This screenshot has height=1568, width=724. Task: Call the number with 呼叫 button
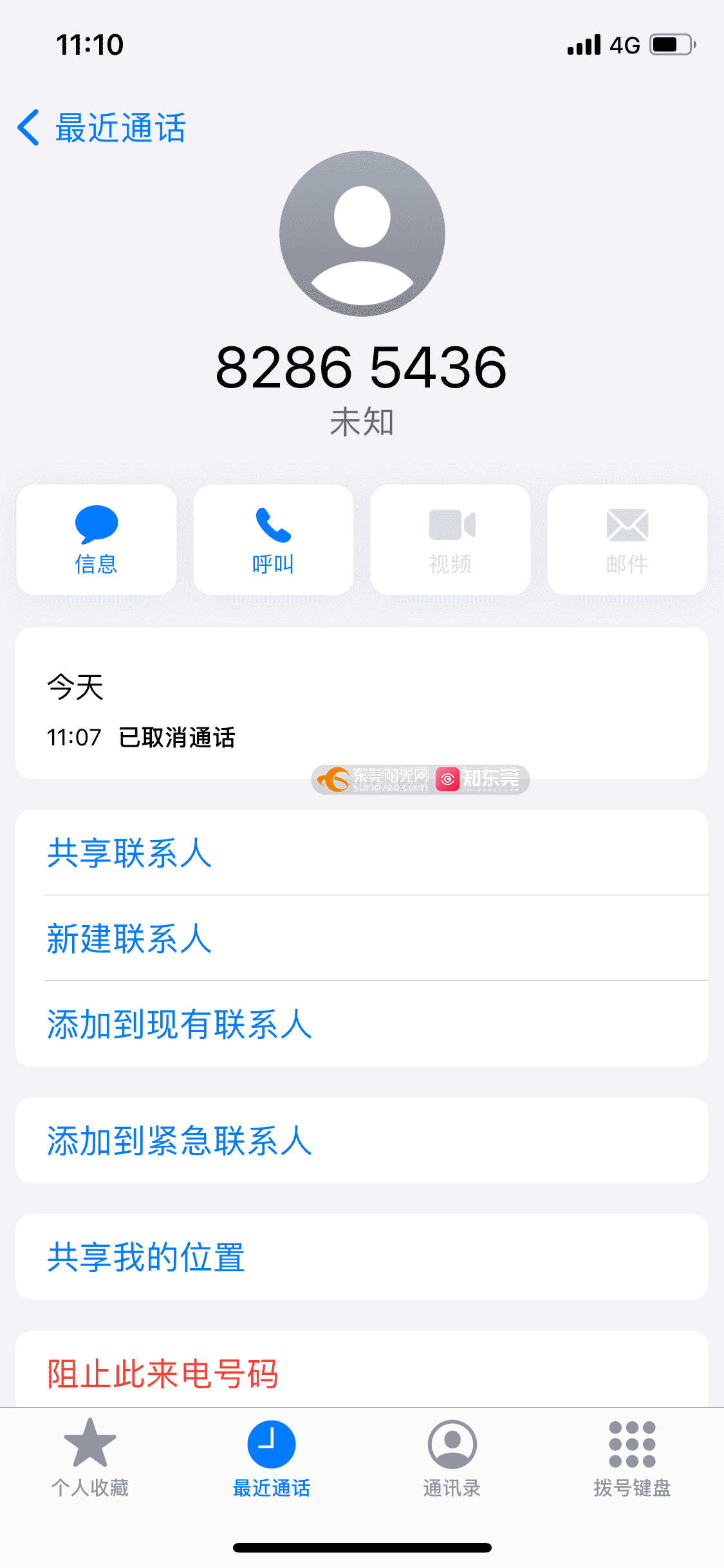click(x=274, y=539)
